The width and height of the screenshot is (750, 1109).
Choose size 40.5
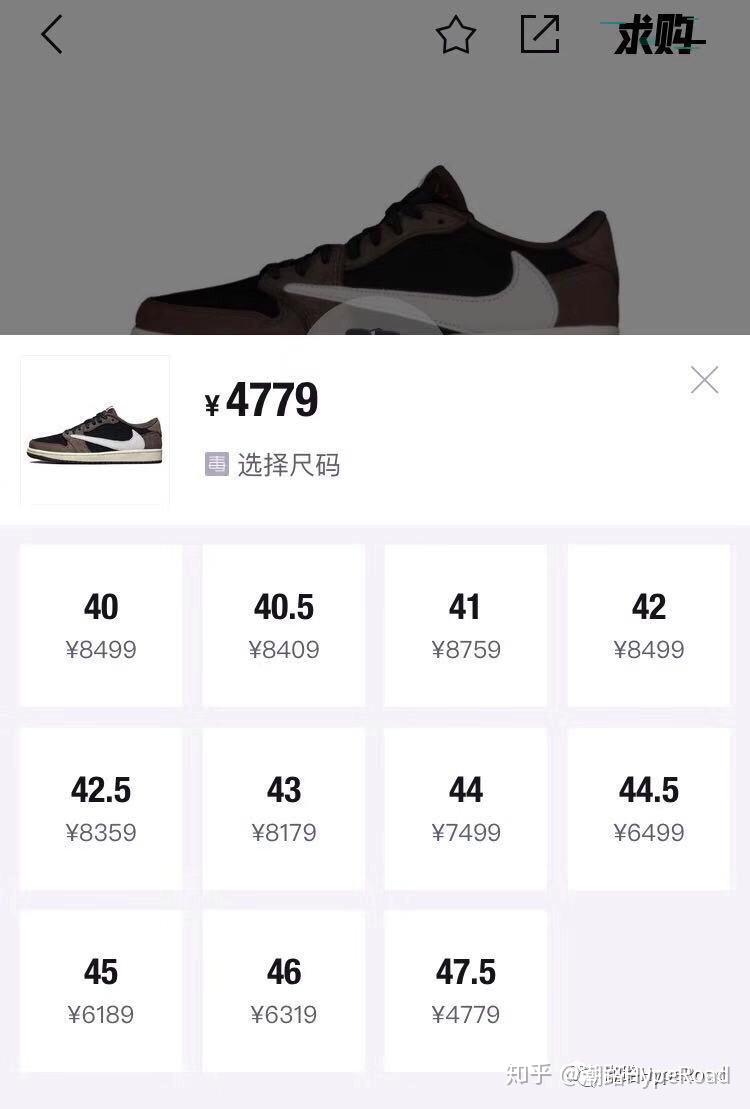tap(284, 625)
